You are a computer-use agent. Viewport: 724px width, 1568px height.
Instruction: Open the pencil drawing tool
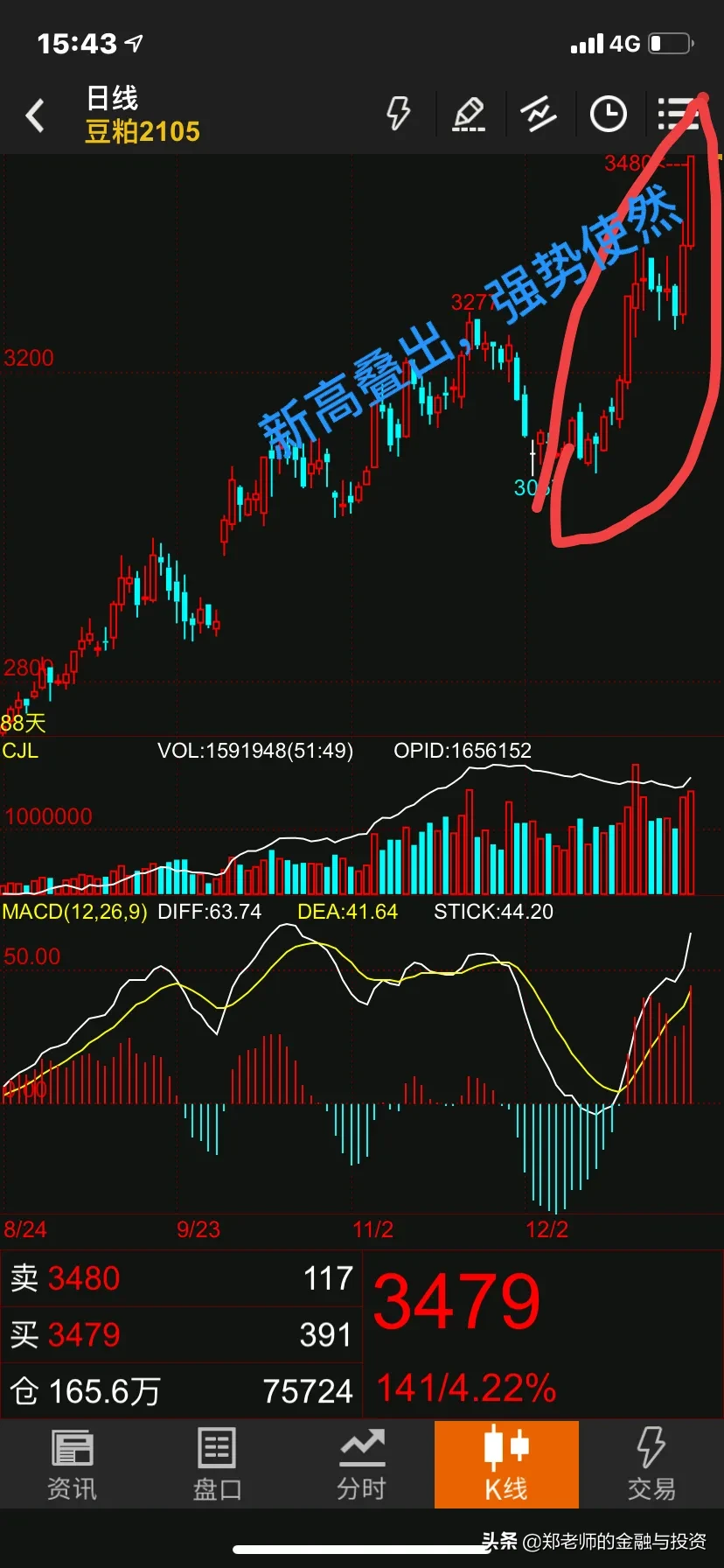tap(469, 114)
